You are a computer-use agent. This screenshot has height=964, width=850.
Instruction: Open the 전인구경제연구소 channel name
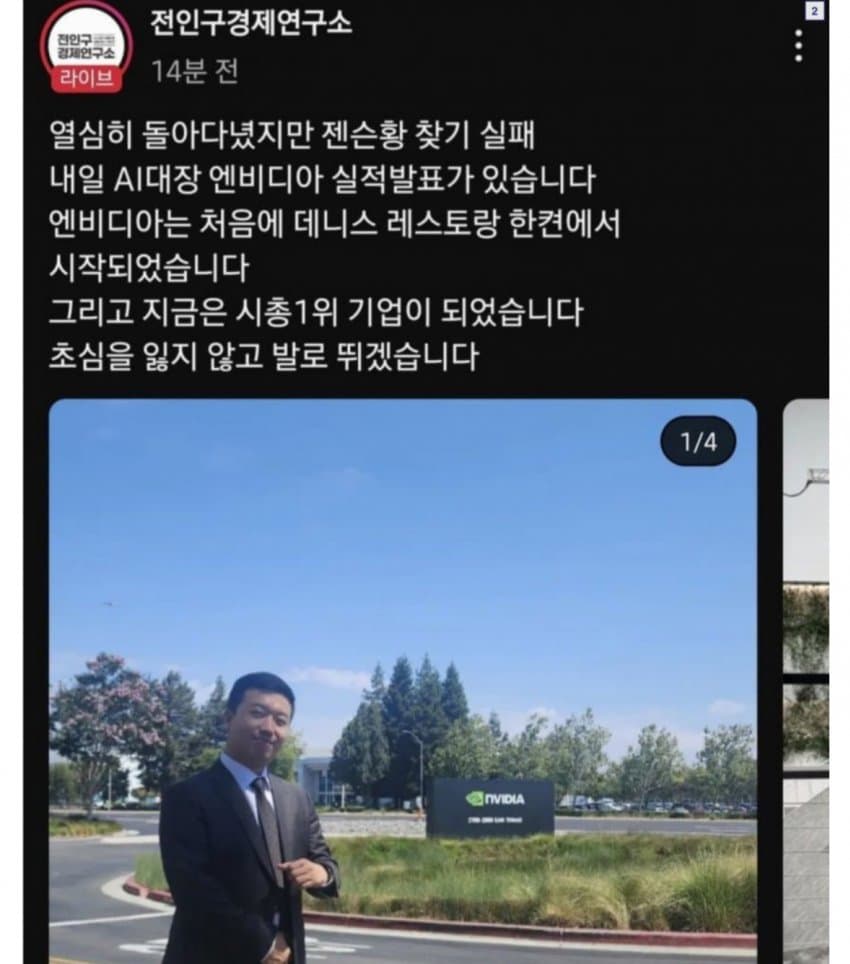point(251,23)
